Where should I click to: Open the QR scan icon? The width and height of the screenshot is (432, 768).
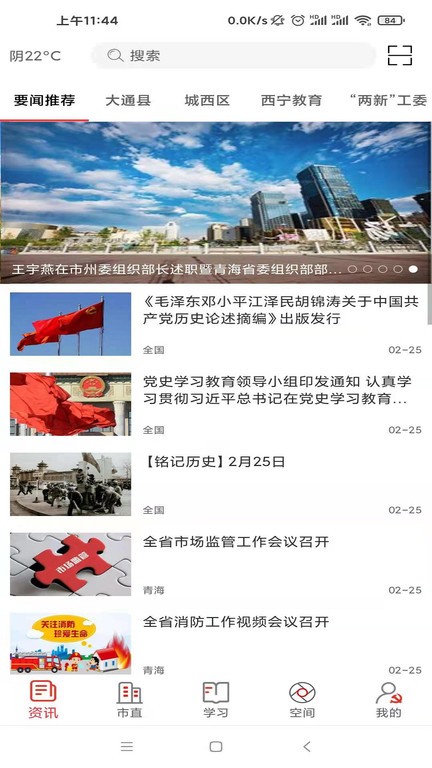tap(400, 55)
